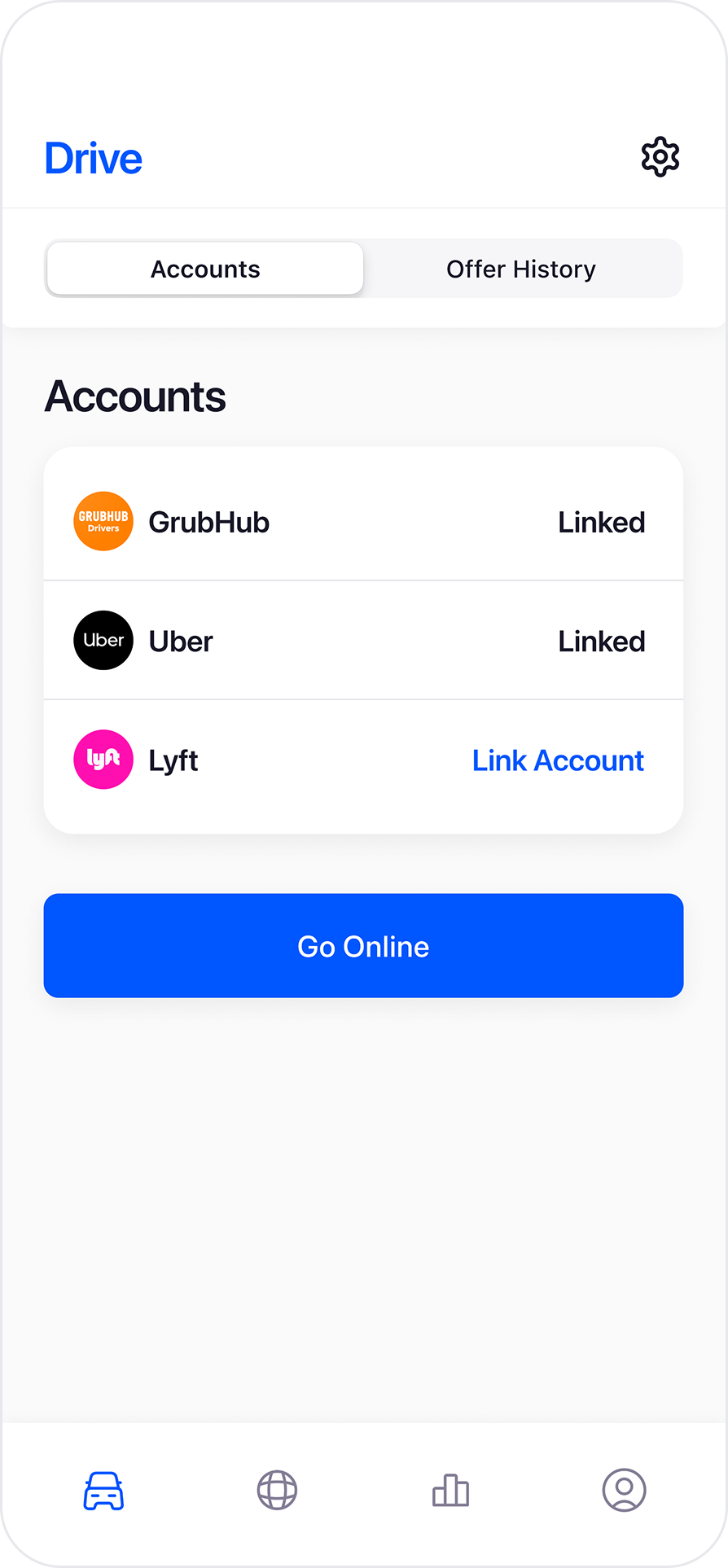Switch to the Offer History tab

click(x=521, y=269)
